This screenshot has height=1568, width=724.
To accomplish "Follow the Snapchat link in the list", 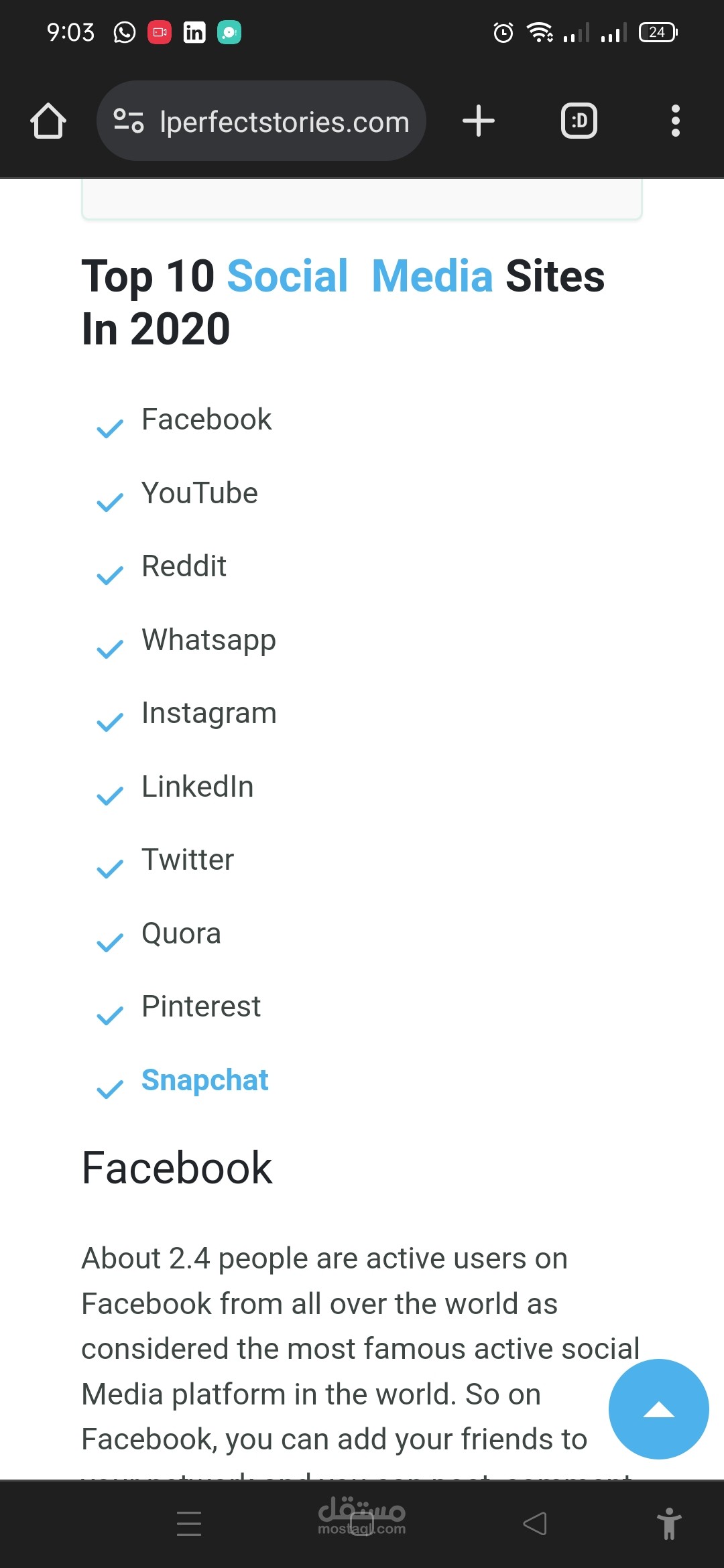I will (x=204, y=1080).
